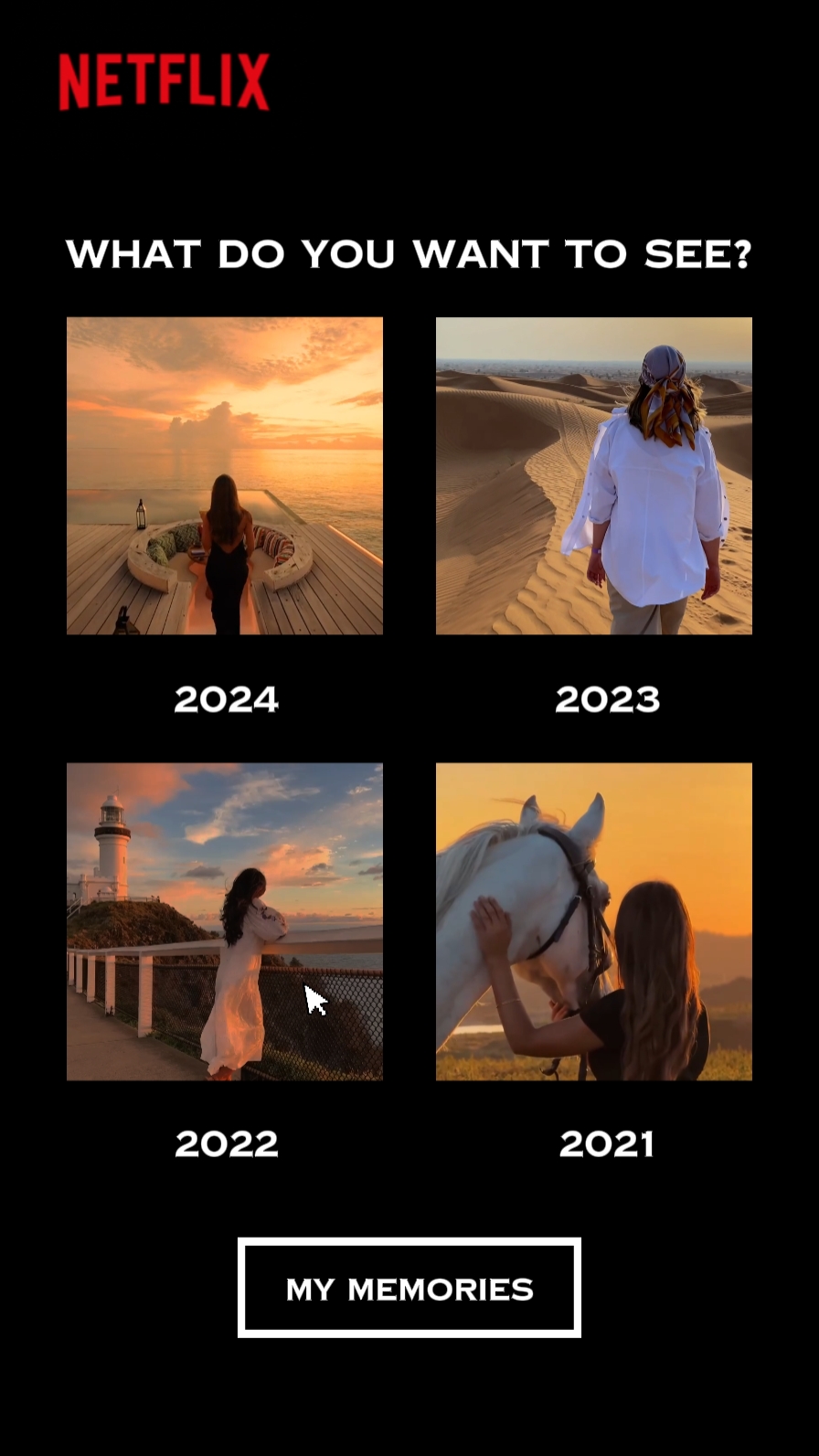Click the 2022 year label
This screenshot has height=1456, width=819.
coord(226,1142)
